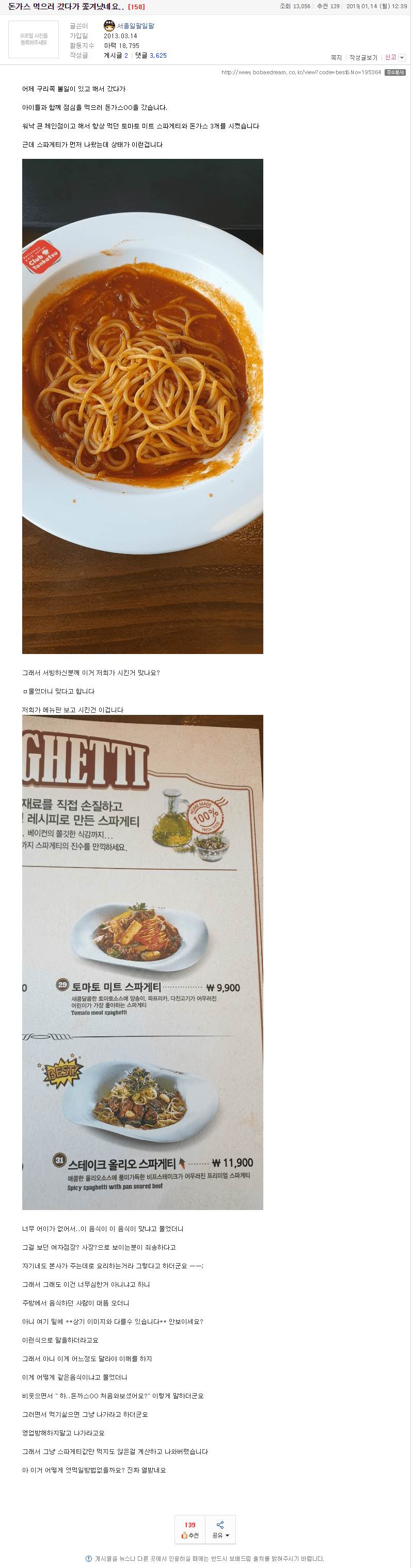
Task: Open the 공유 share options
Action: [220, 1530]
